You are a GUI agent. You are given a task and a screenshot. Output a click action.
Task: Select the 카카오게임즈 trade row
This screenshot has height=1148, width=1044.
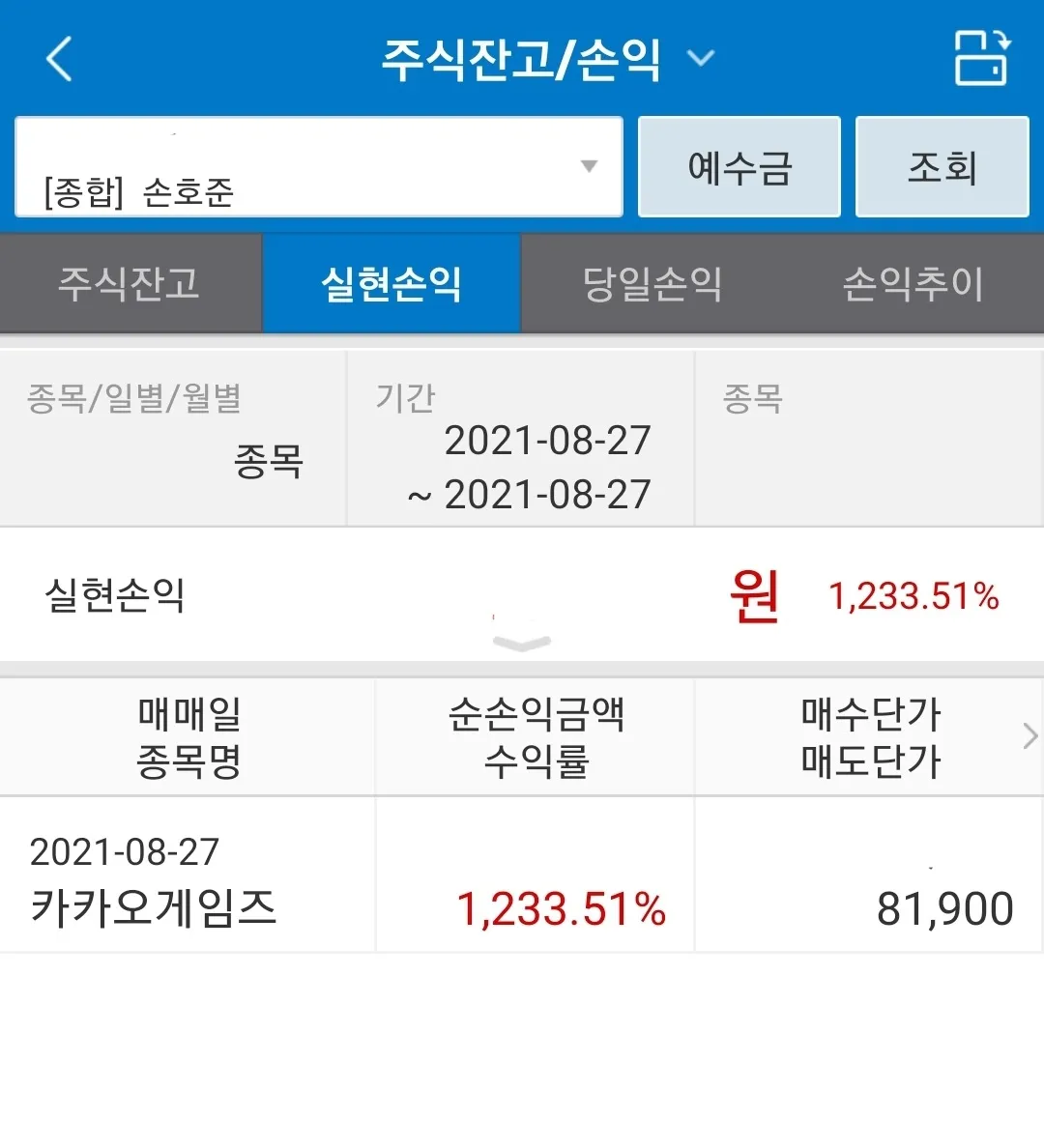point(155,906)
